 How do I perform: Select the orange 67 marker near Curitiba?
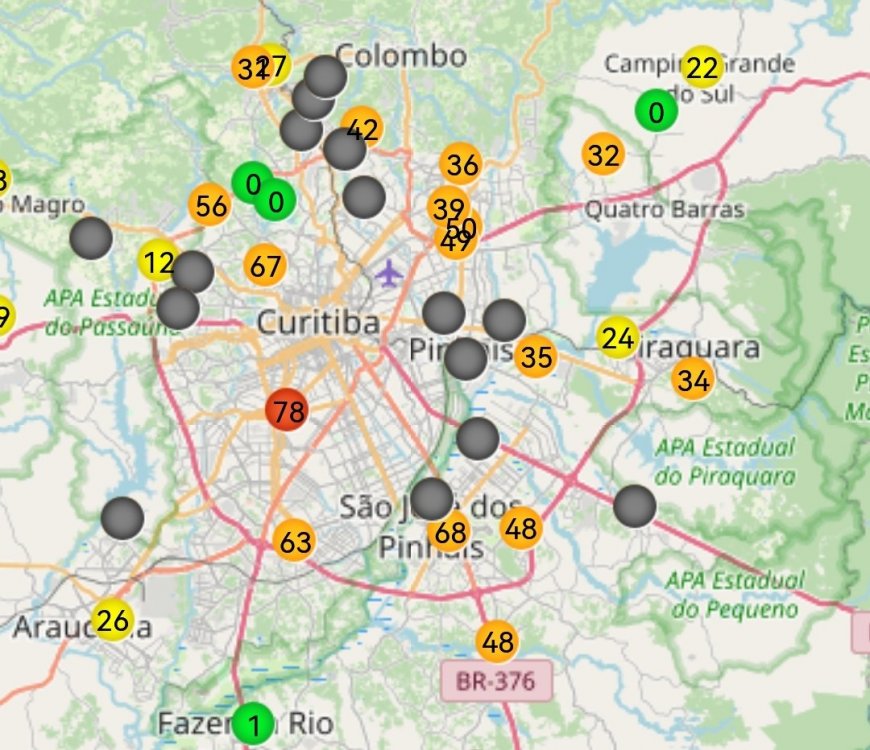265,266
